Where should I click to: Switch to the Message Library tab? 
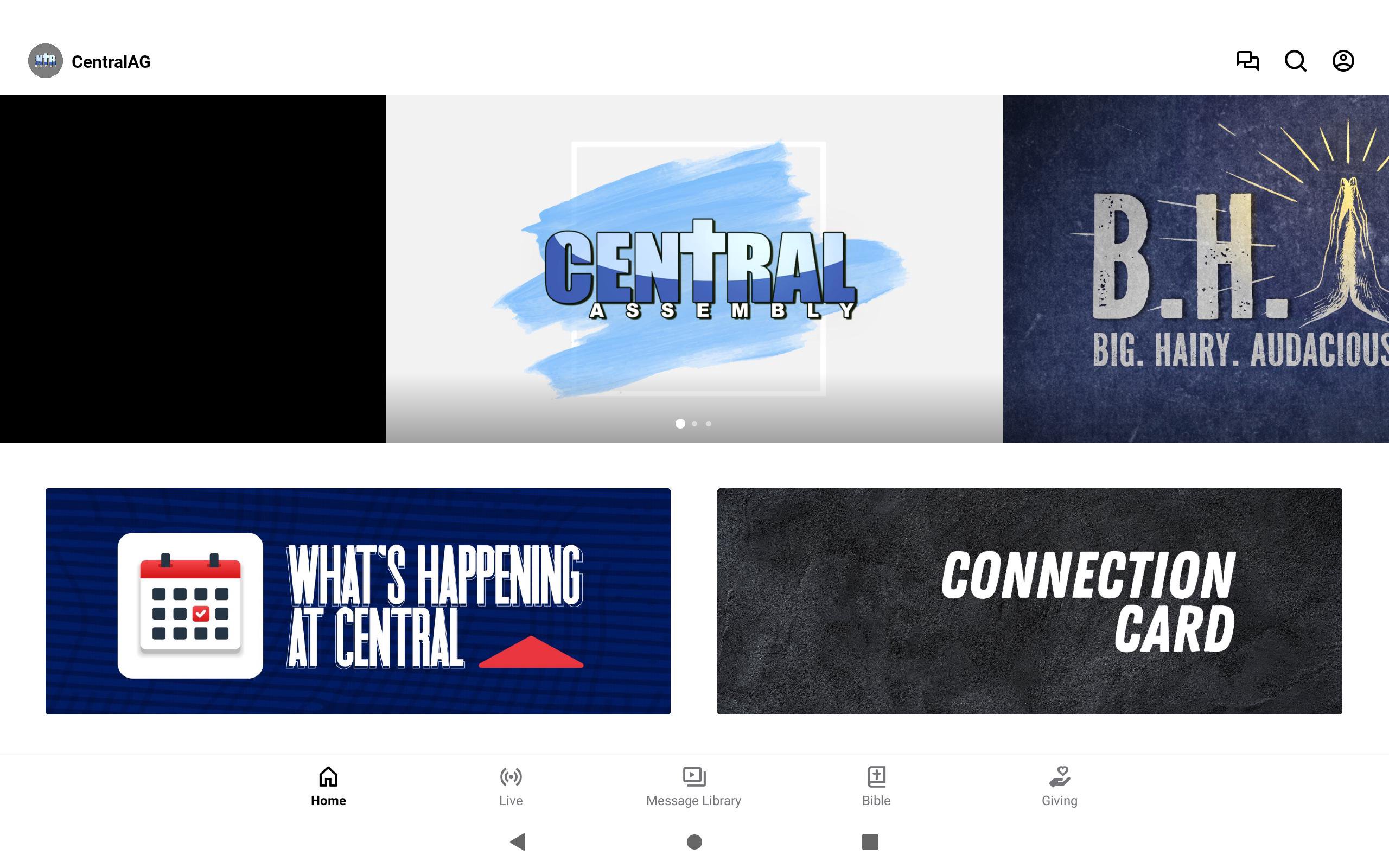coord(693,787)
